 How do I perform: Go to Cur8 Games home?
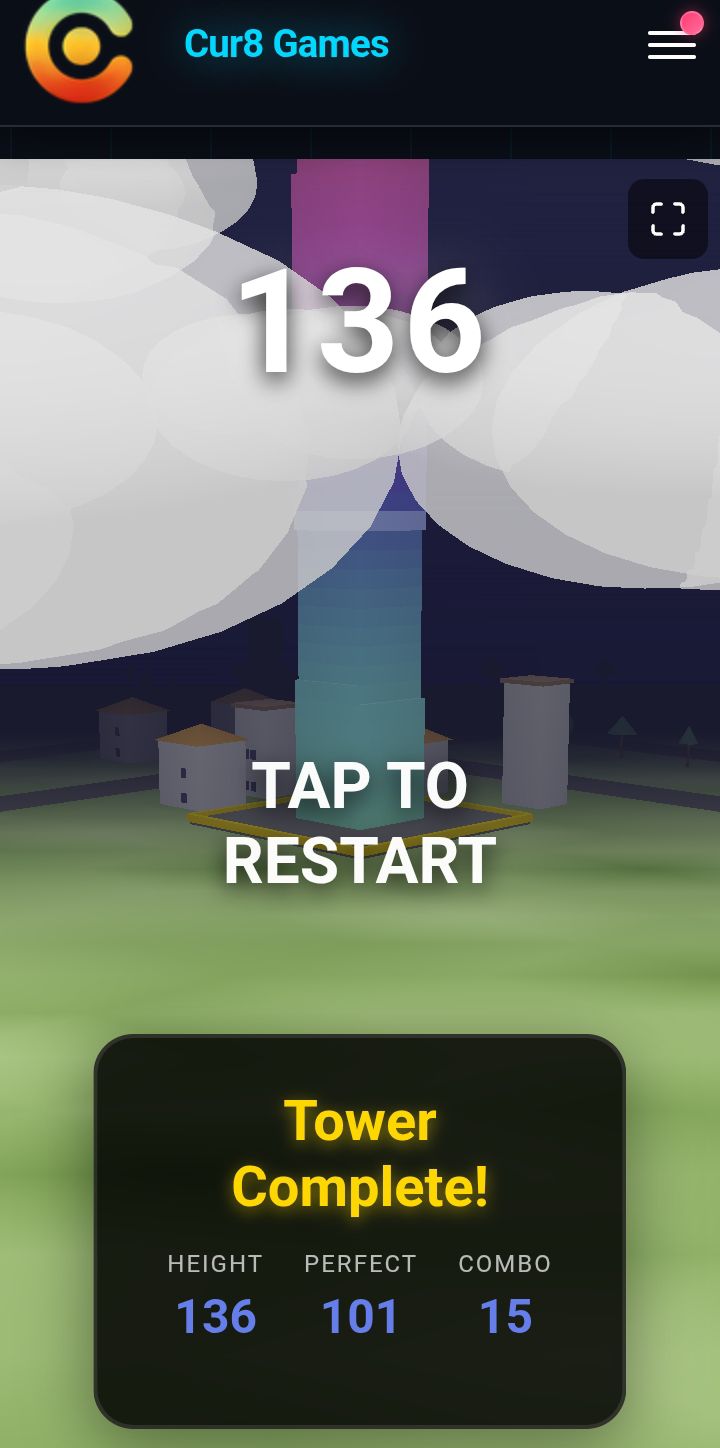(x=286, y=44)
